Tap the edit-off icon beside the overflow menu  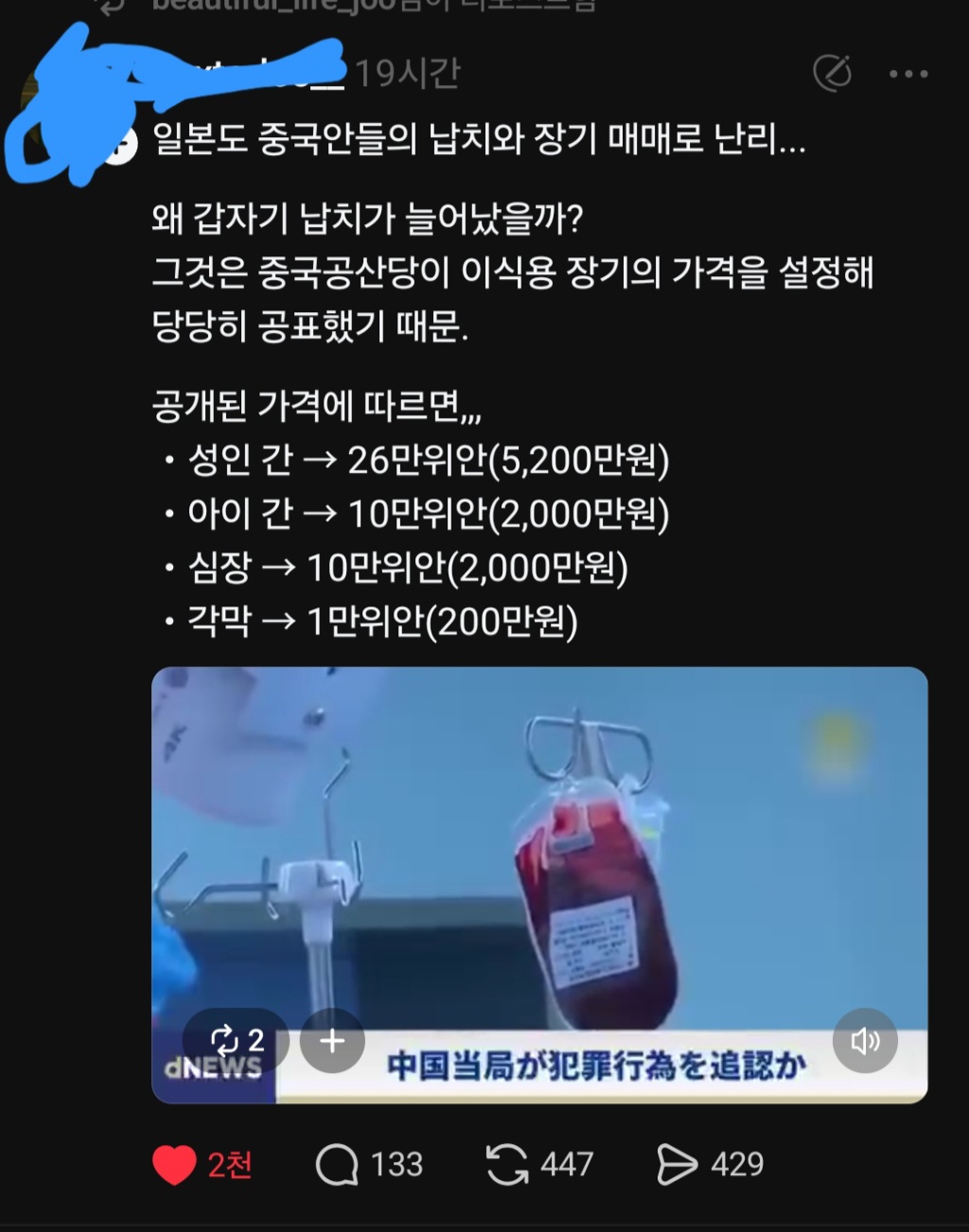click(x=832, y=74)
